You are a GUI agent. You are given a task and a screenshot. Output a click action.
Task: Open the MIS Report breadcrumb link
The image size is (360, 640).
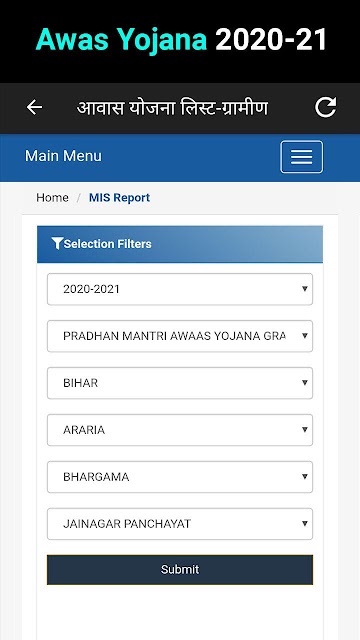[120, 198]
